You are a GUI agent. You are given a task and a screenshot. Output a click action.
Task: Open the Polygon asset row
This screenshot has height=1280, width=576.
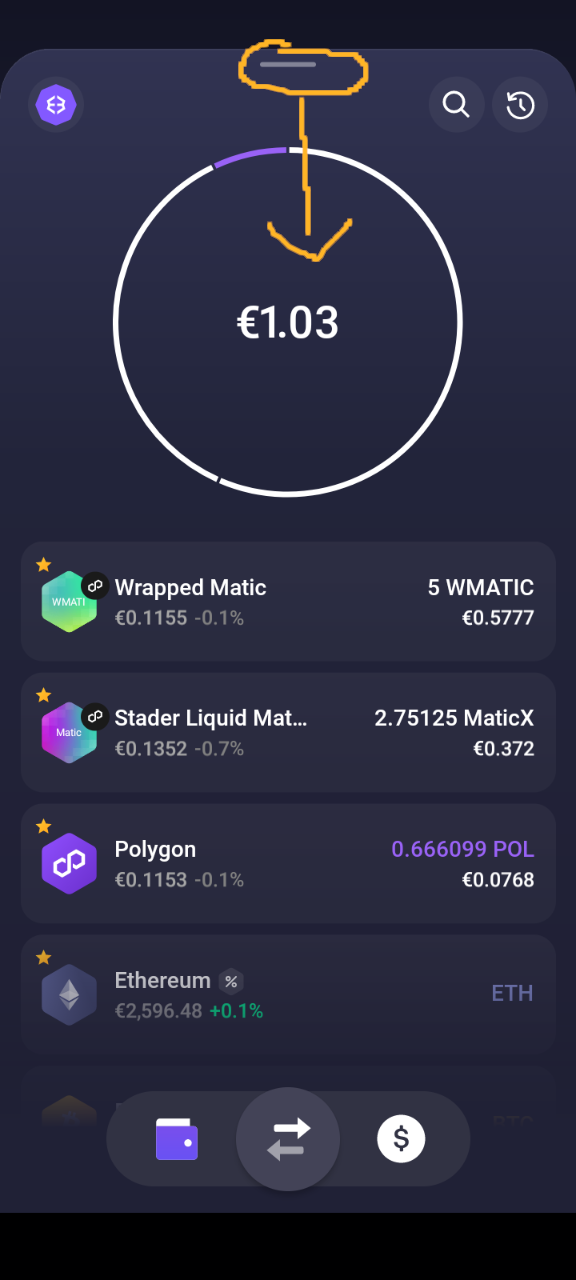[288, 863]
